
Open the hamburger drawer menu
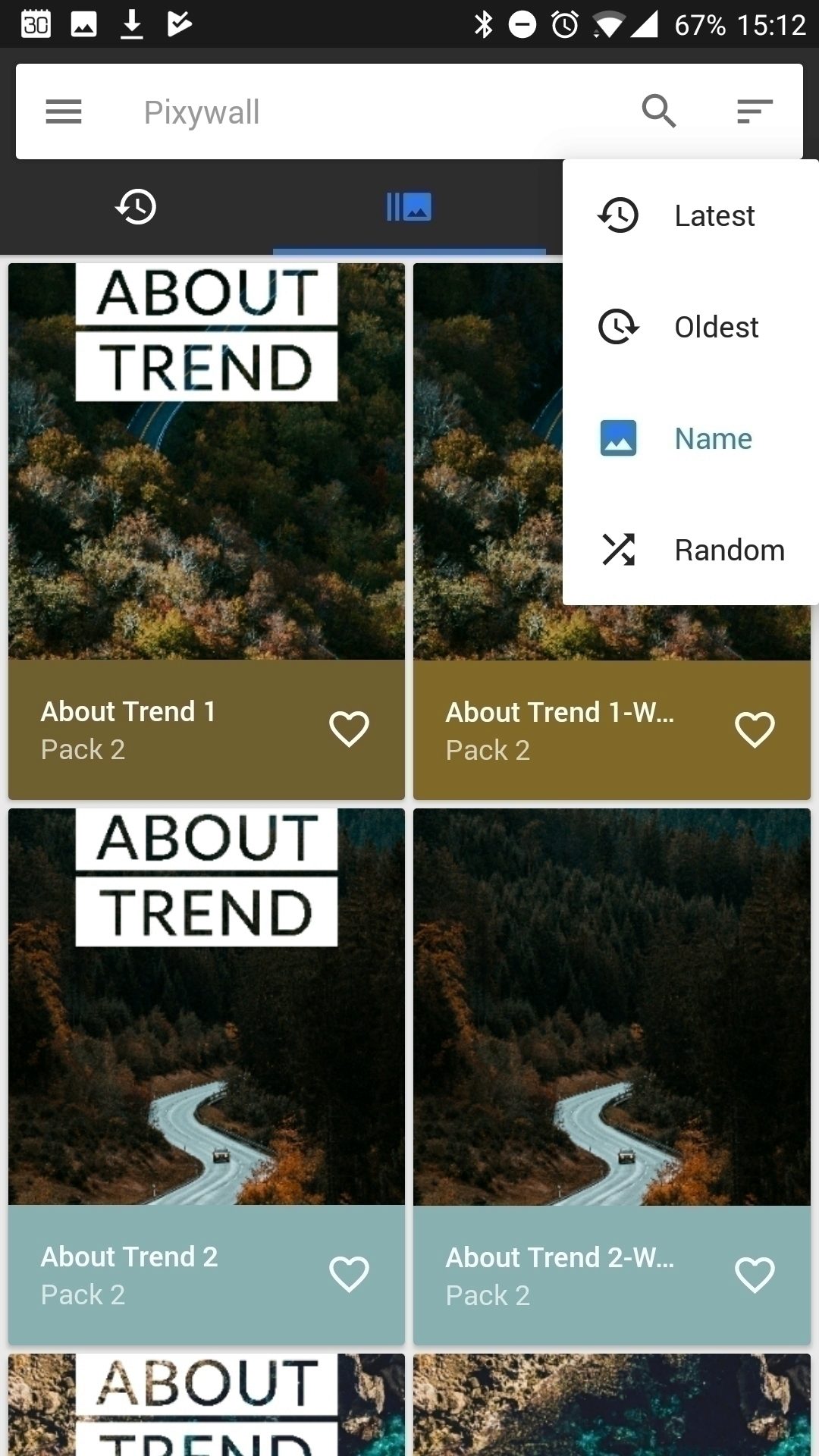click(64, 111)
